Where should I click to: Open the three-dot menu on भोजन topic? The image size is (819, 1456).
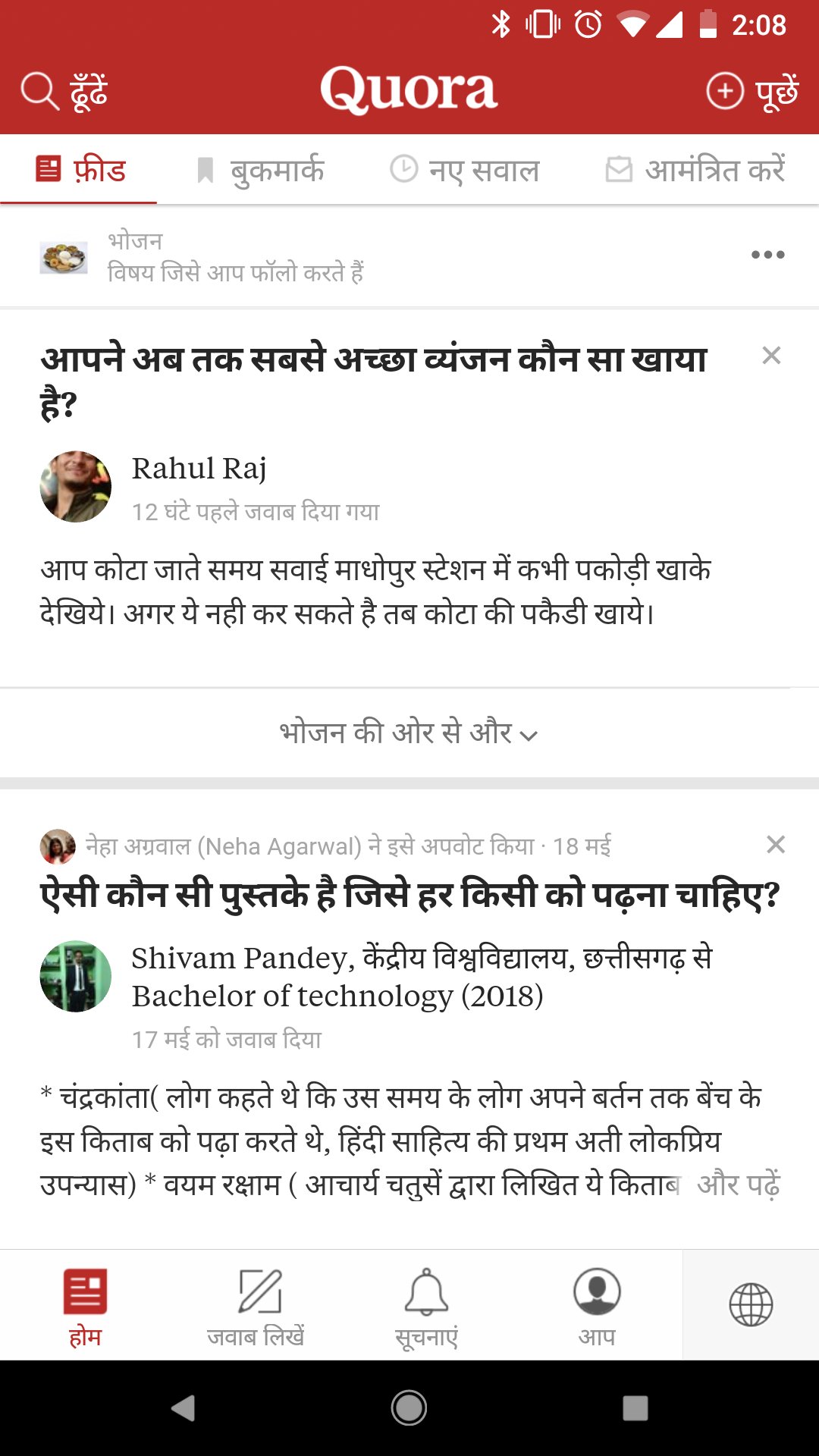[767, 254]
